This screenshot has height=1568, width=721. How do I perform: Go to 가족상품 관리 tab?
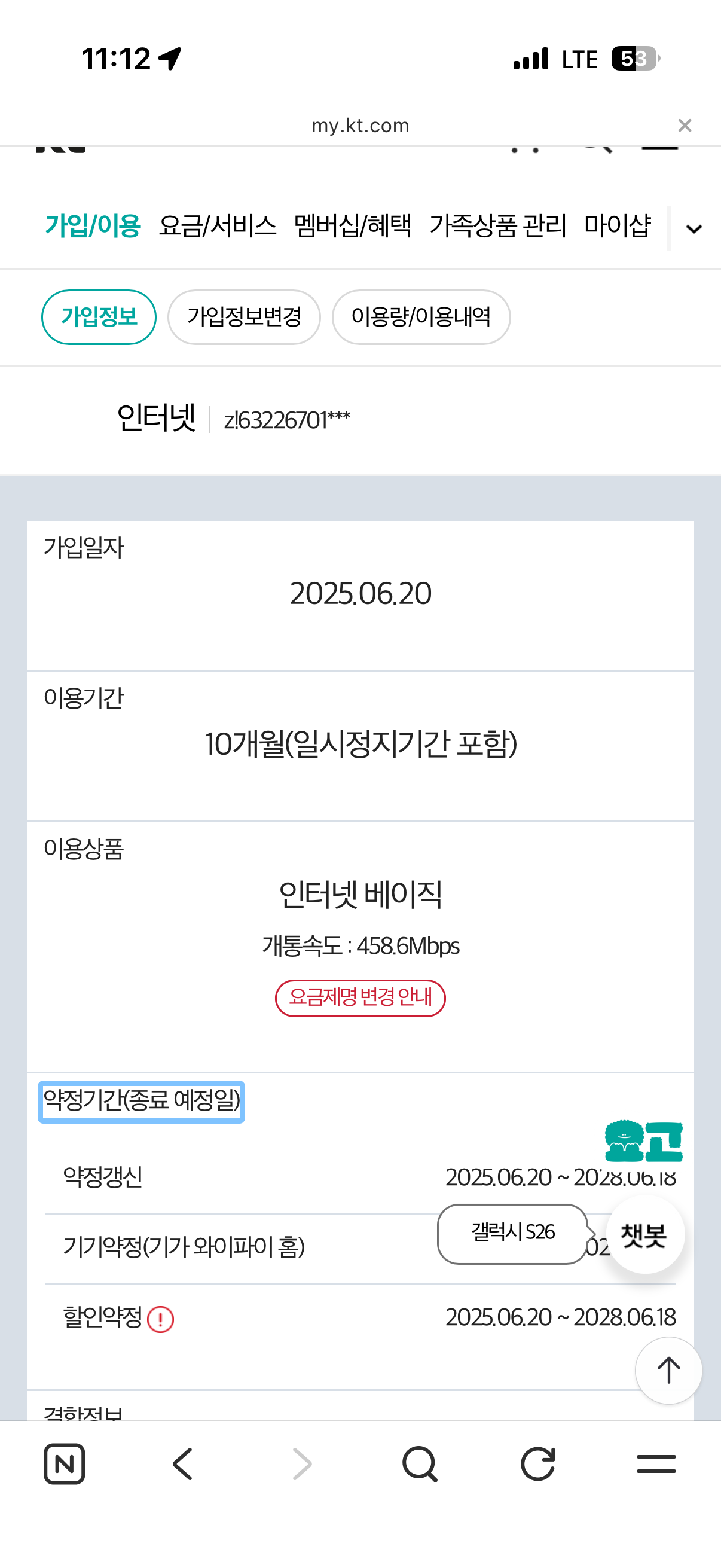[x=497, y=226]
